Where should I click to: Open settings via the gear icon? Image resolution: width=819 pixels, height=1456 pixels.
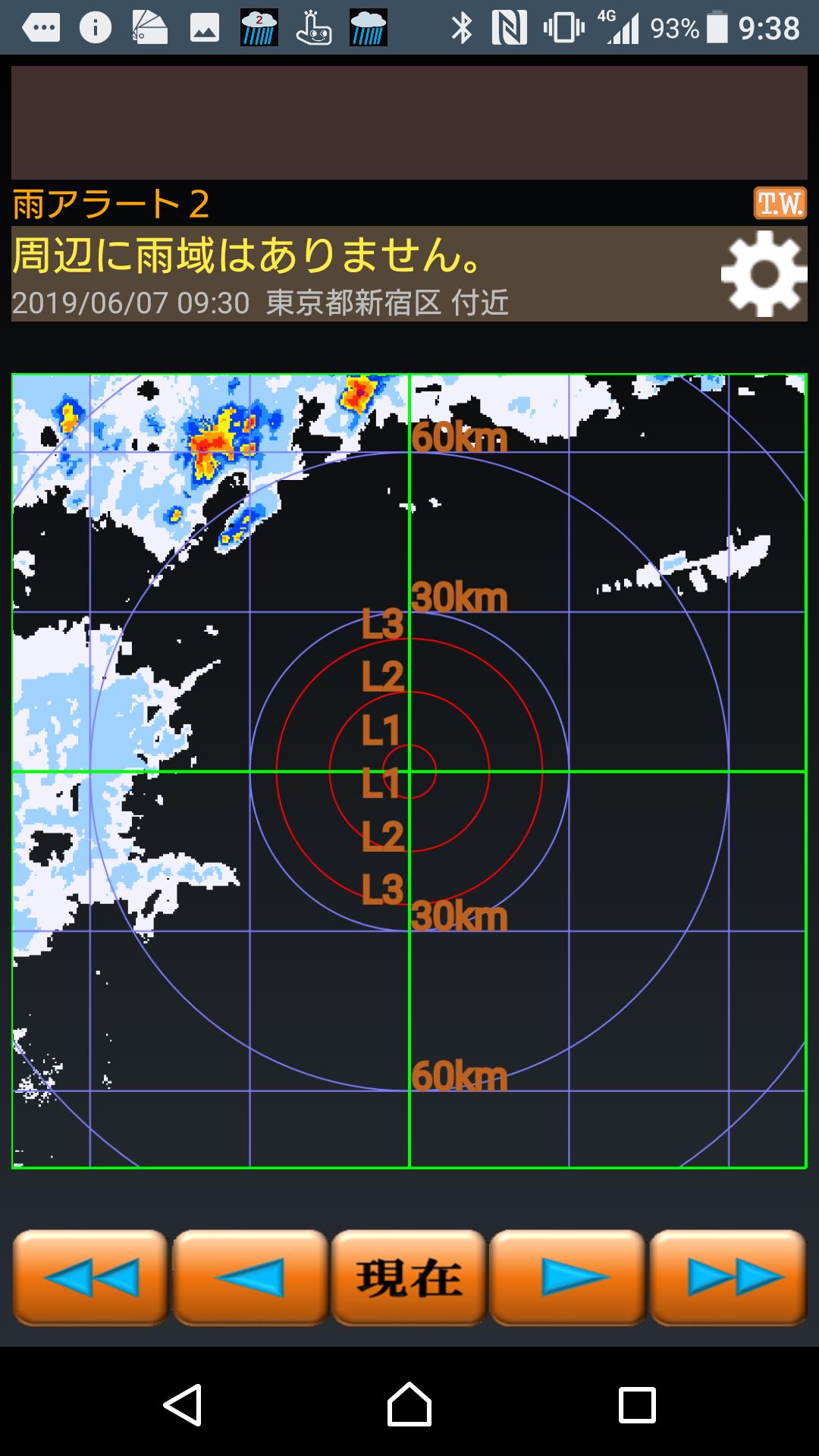(763, 273)
